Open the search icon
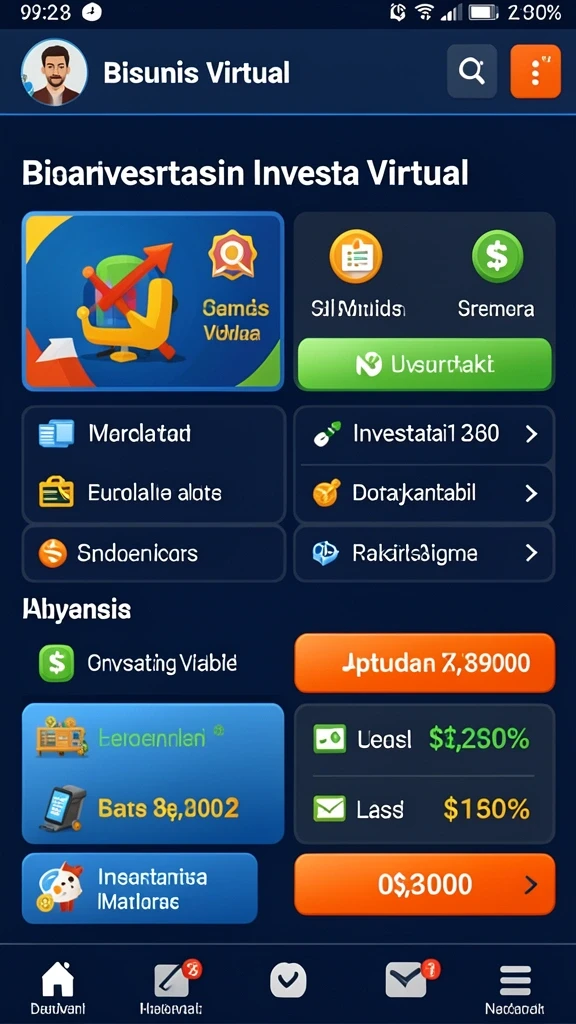 (472, 71)
